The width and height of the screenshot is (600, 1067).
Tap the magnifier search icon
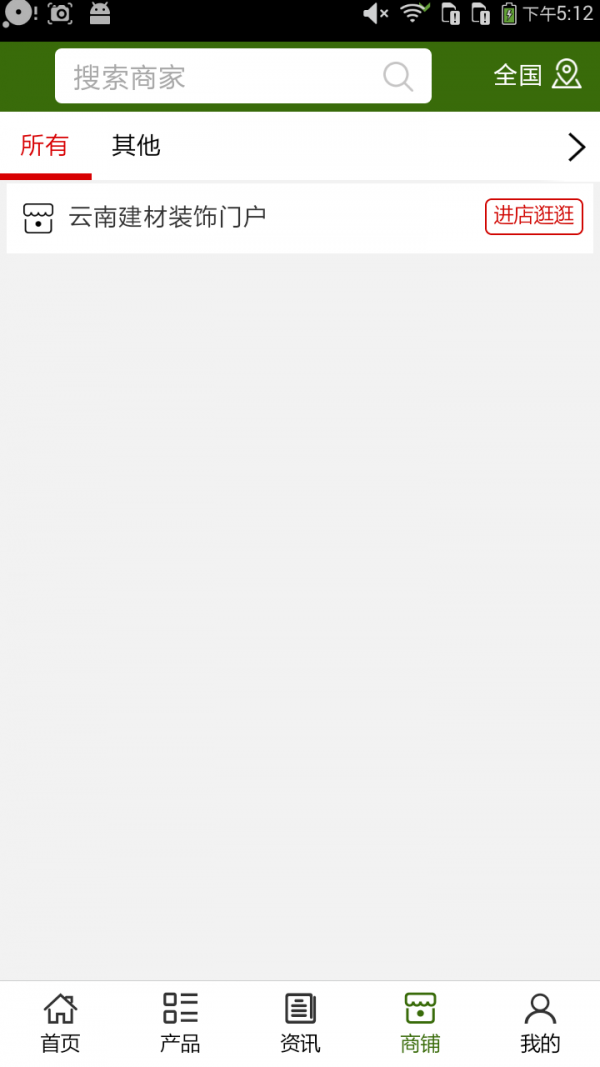click(x=397, y=77)
